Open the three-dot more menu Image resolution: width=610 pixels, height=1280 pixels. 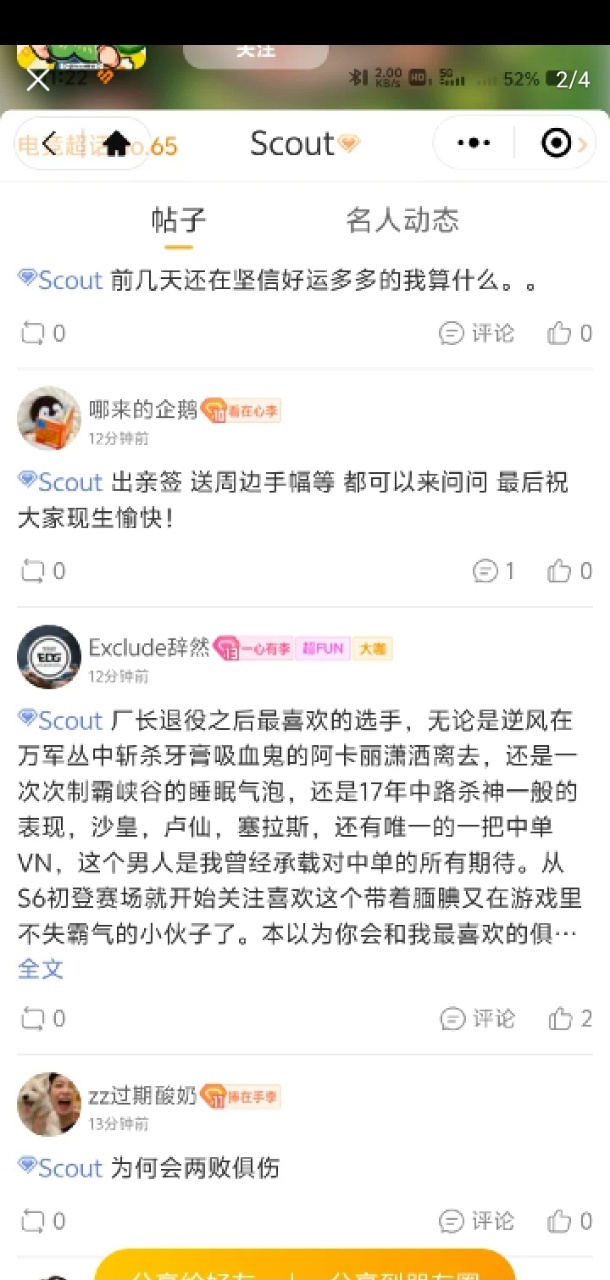(x=473, y=144)
